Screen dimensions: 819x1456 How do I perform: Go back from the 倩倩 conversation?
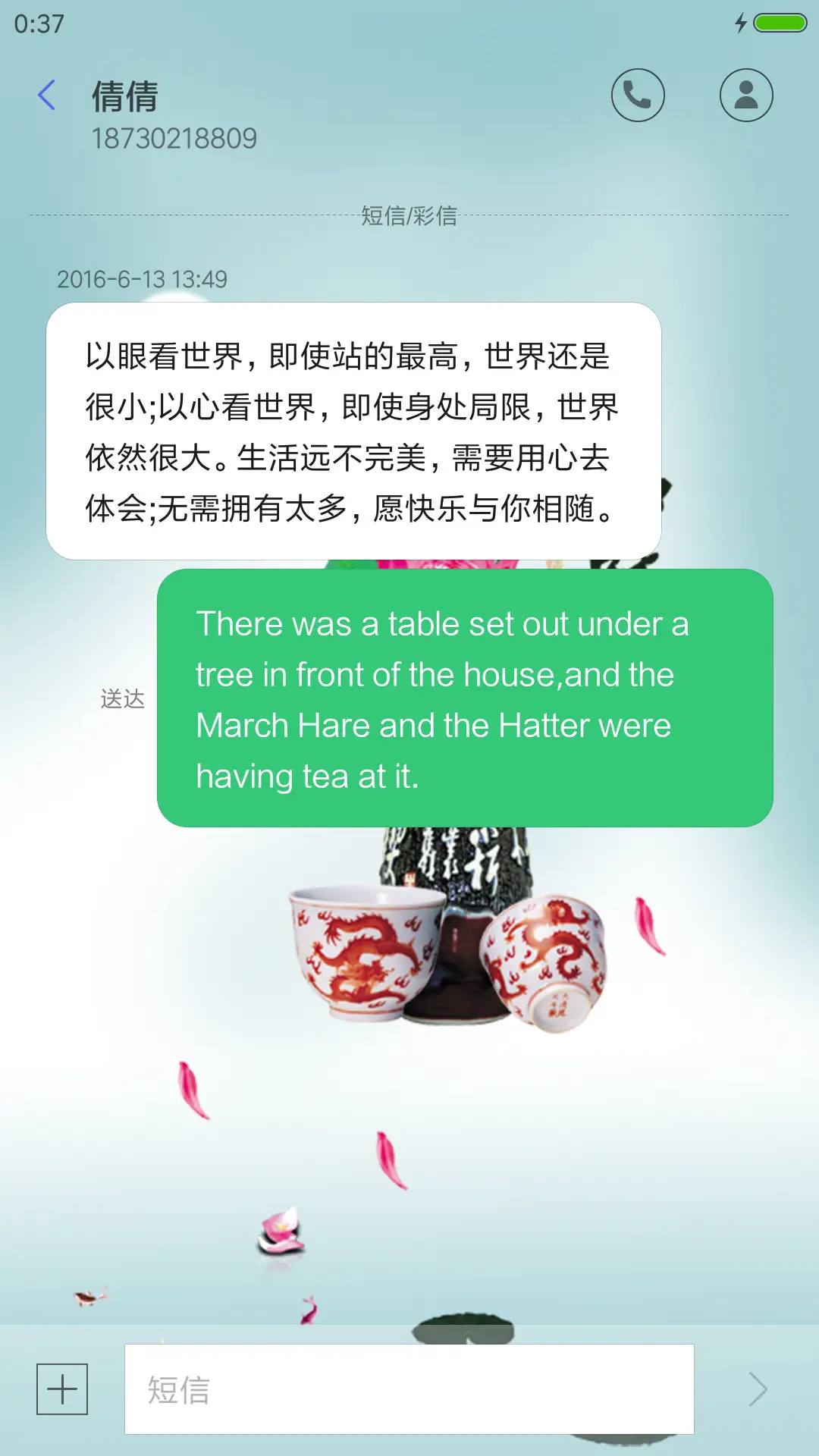tap(47, 96)
